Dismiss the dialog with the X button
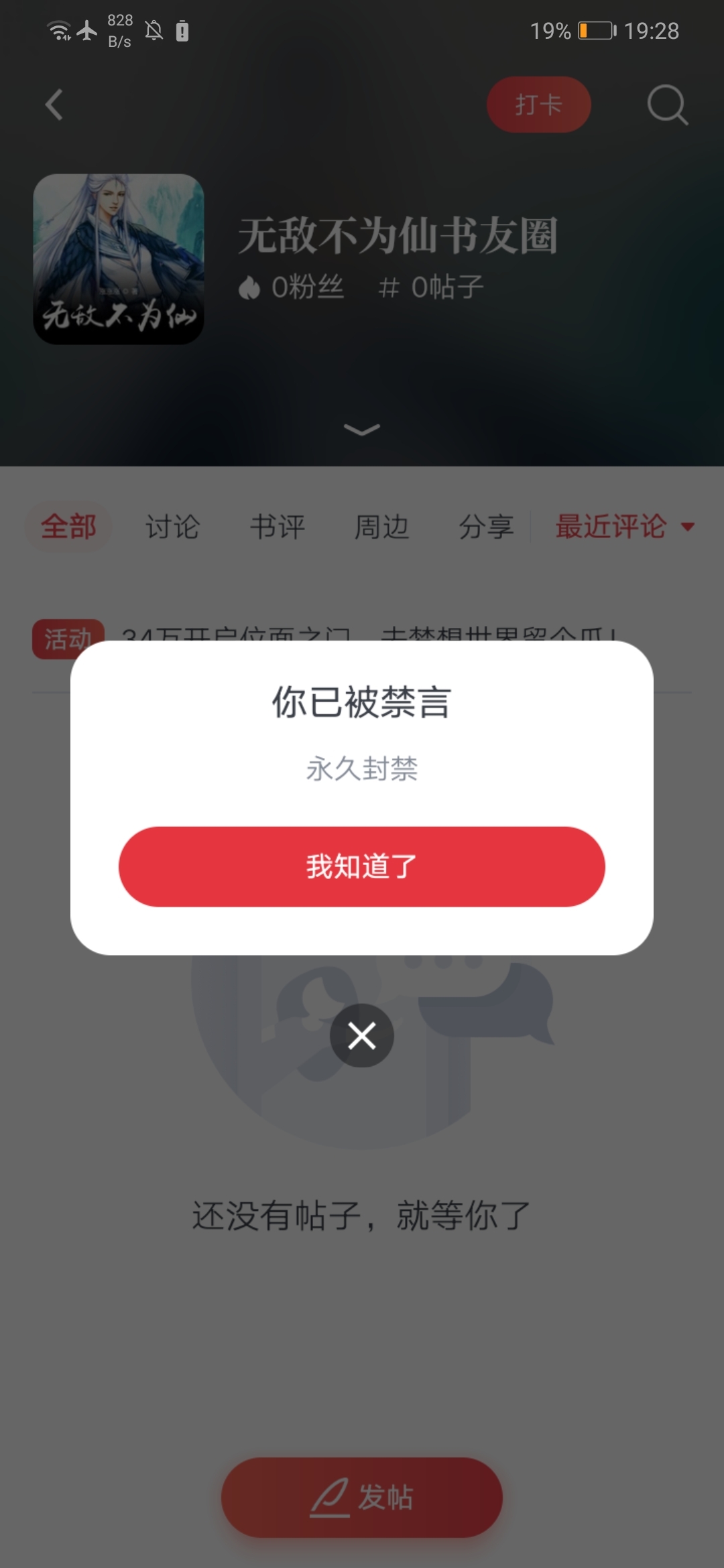 (x=362, y=1036)
